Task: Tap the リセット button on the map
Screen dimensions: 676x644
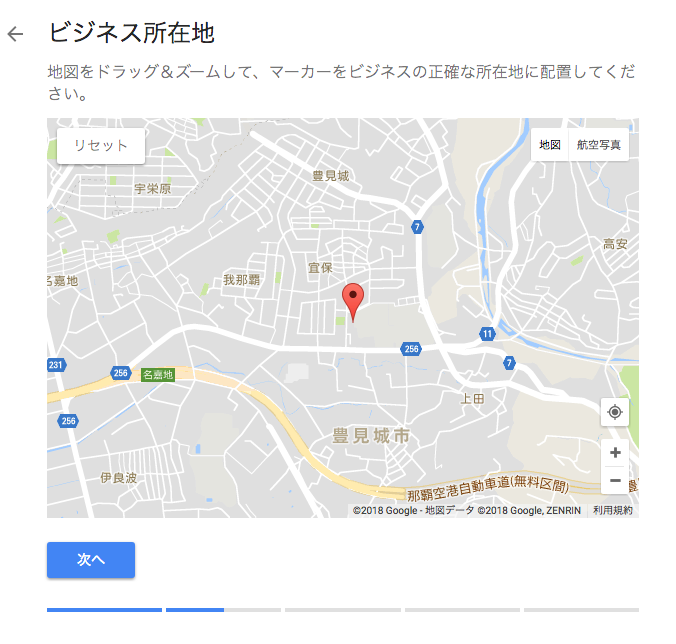Action: (x=101, y=145)
